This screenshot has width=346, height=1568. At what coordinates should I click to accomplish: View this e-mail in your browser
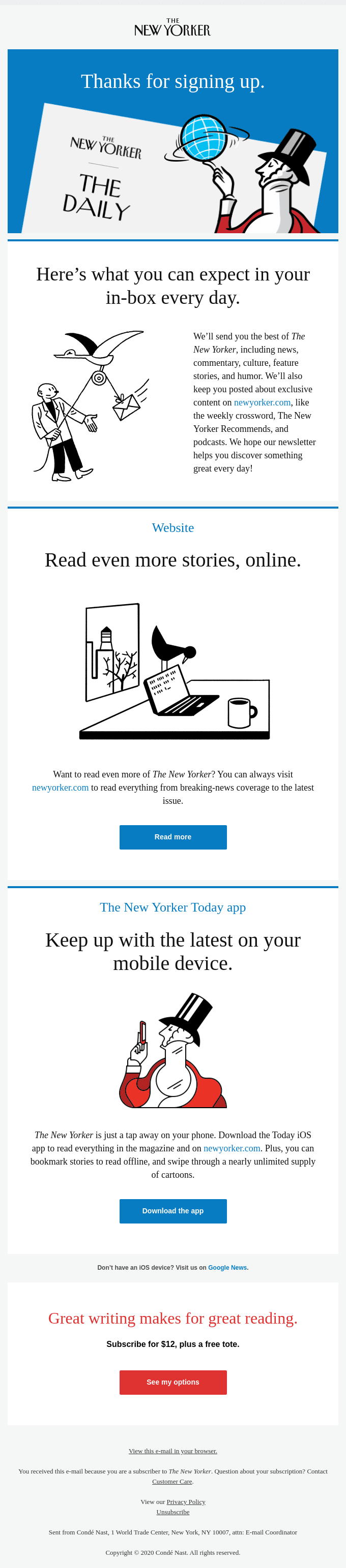pos(173,1451)
